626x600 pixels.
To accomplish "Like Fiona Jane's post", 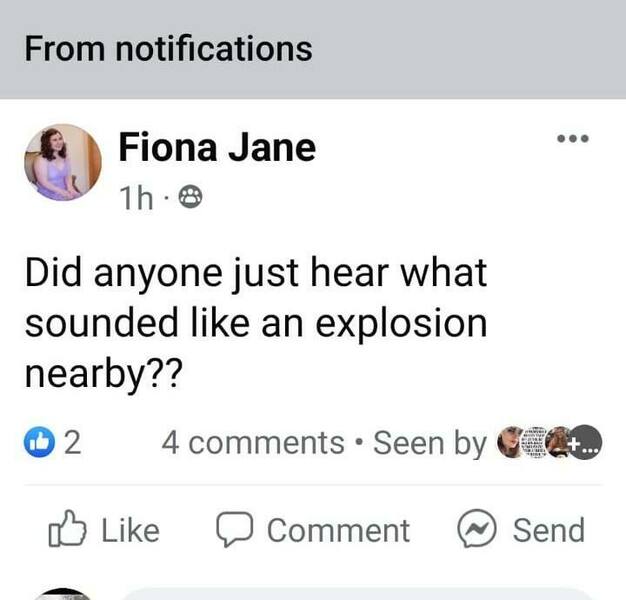I will 105,530.
